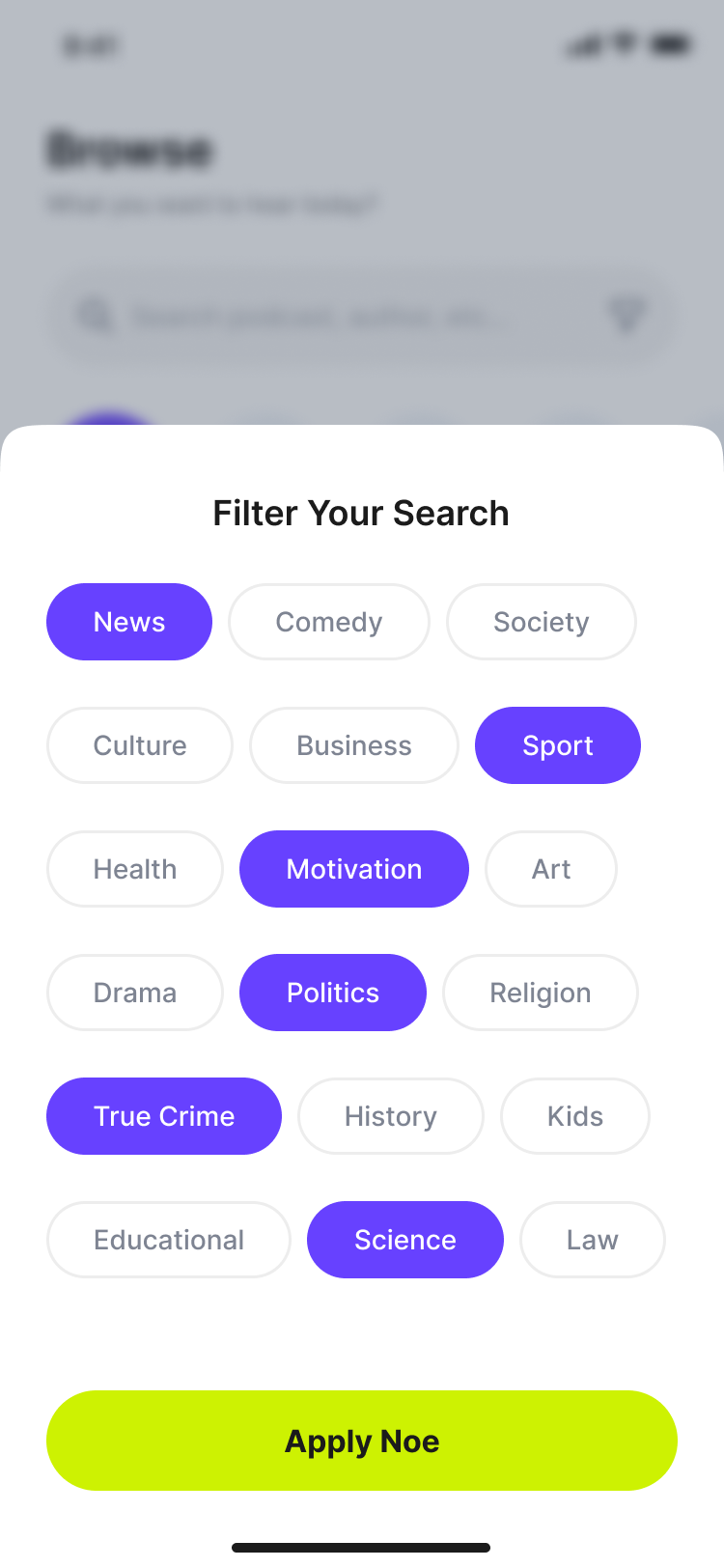Remove the Sport filter chip
The height and width of the screenshot is (1568, 724).
(557, 745)
